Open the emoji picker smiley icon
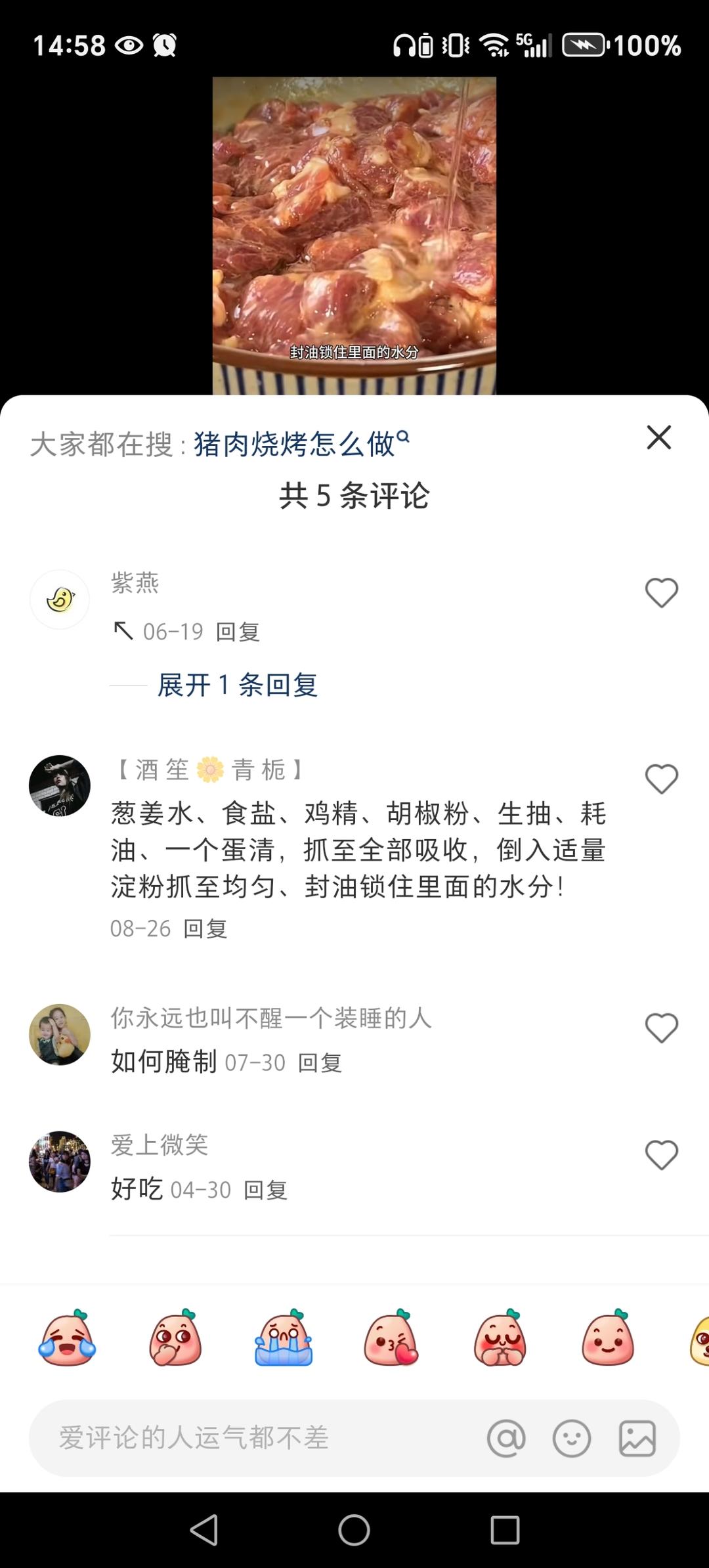 [572, 1438]
